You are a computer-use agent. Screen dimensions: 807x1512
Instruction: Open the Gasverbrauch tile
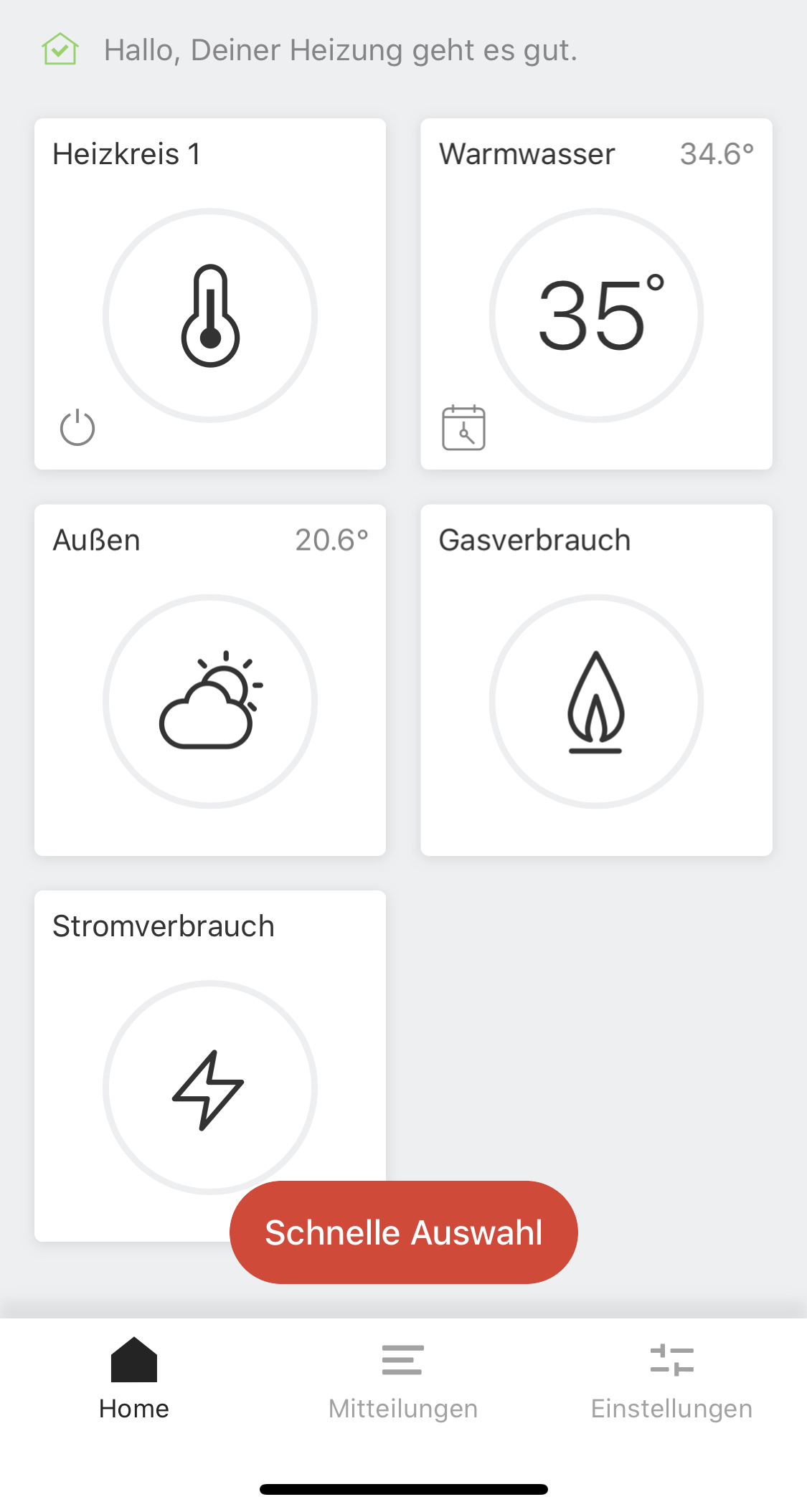tap(597, 680)
